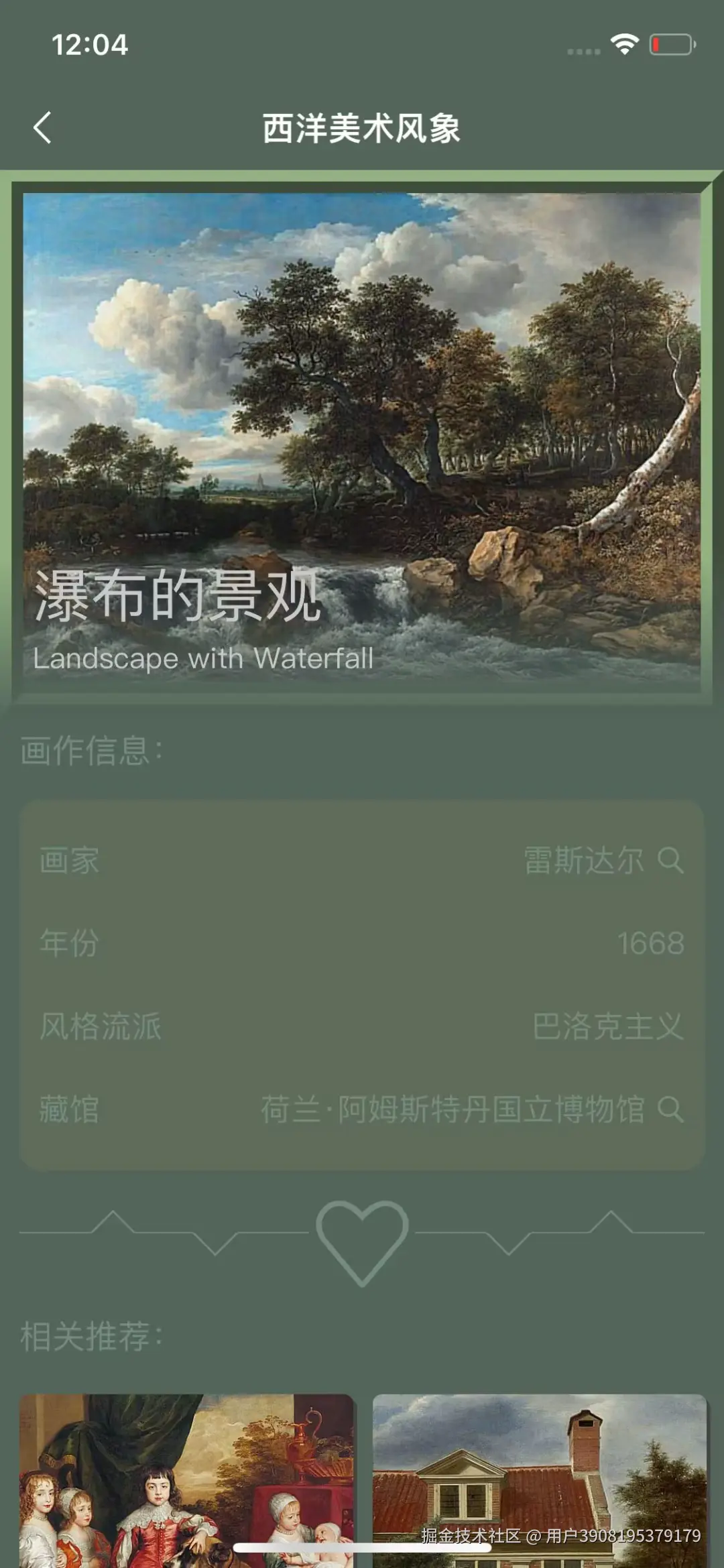Go back using the top-left arrow

point(42,127)
